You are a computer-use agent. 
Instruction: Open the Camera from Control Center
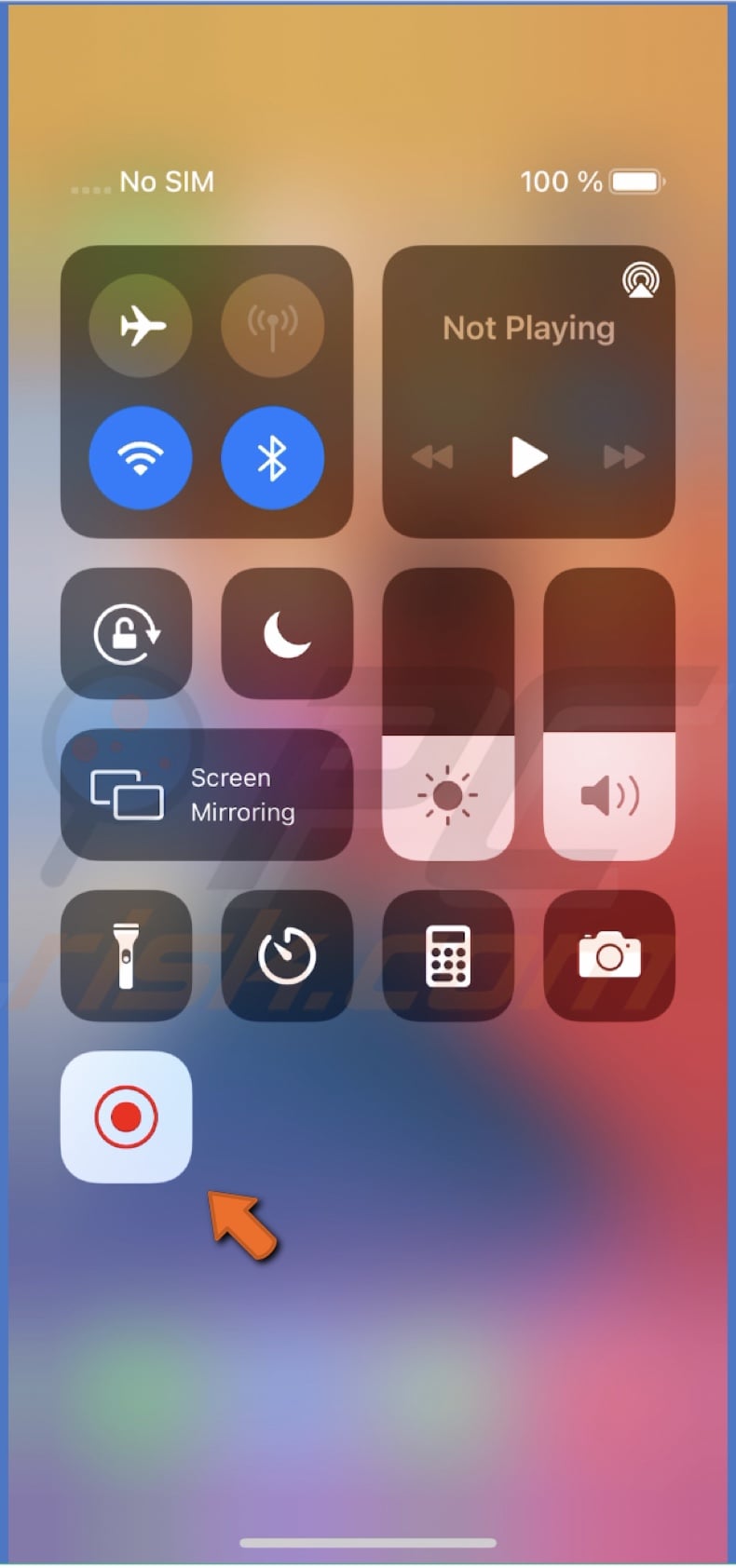(609, 955)
